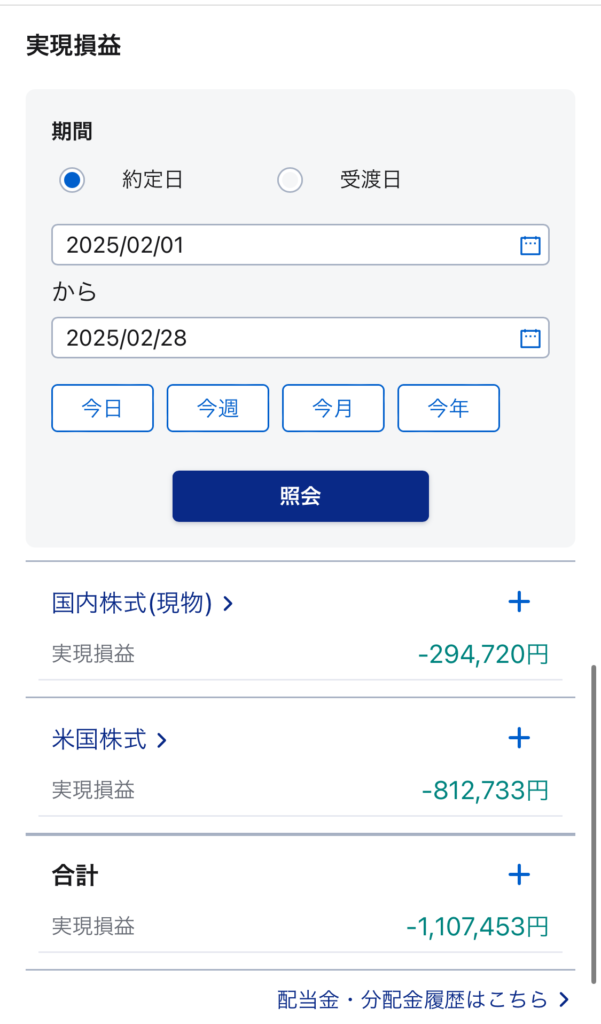Image resolution: width=601 pixels, height=1024 pixels.
Task: Open the end date field 2025/02/28
Action: pos(300,338)
